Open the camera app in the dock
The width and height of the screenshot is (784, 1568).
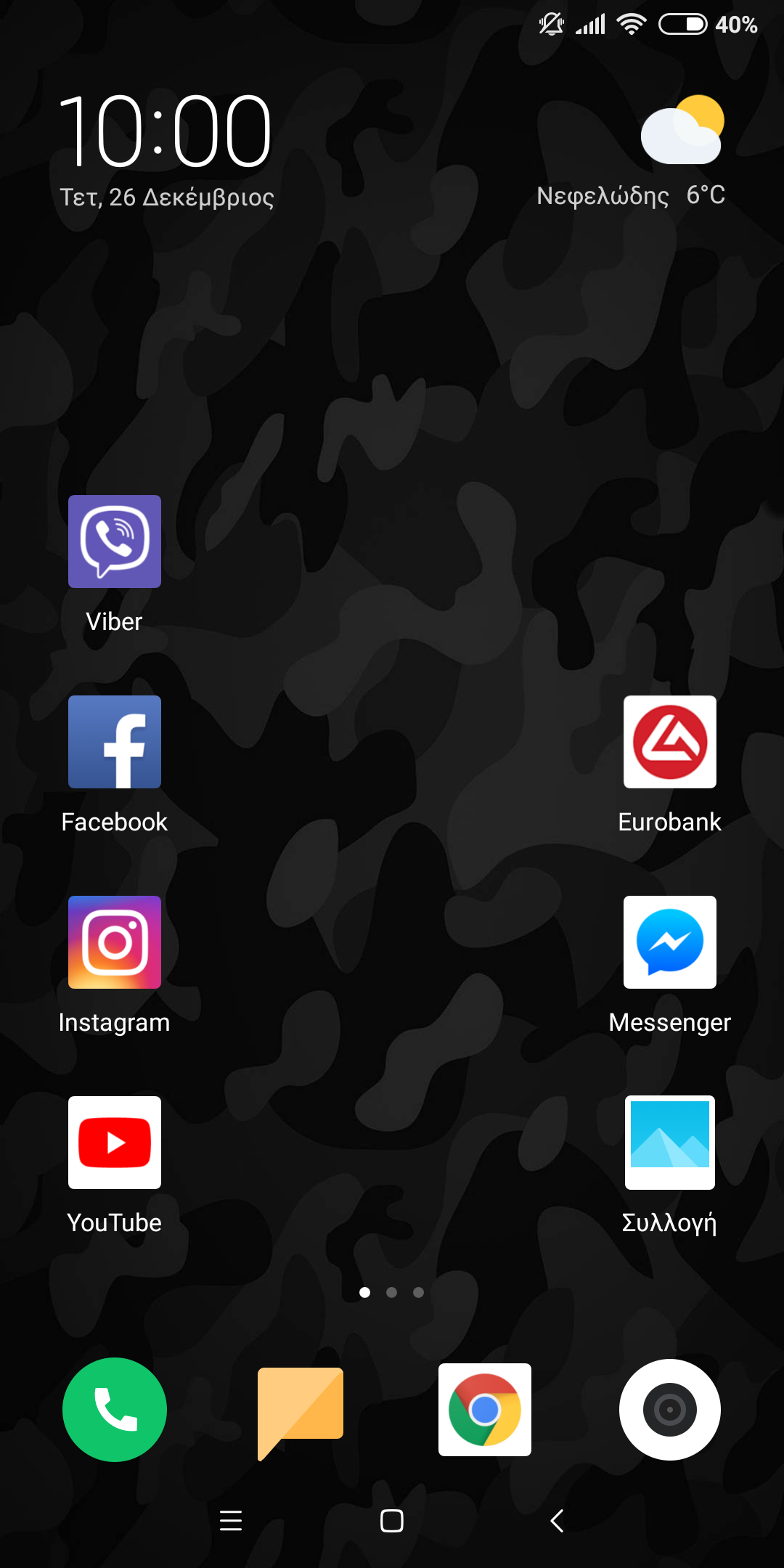tap(669, 1410)
